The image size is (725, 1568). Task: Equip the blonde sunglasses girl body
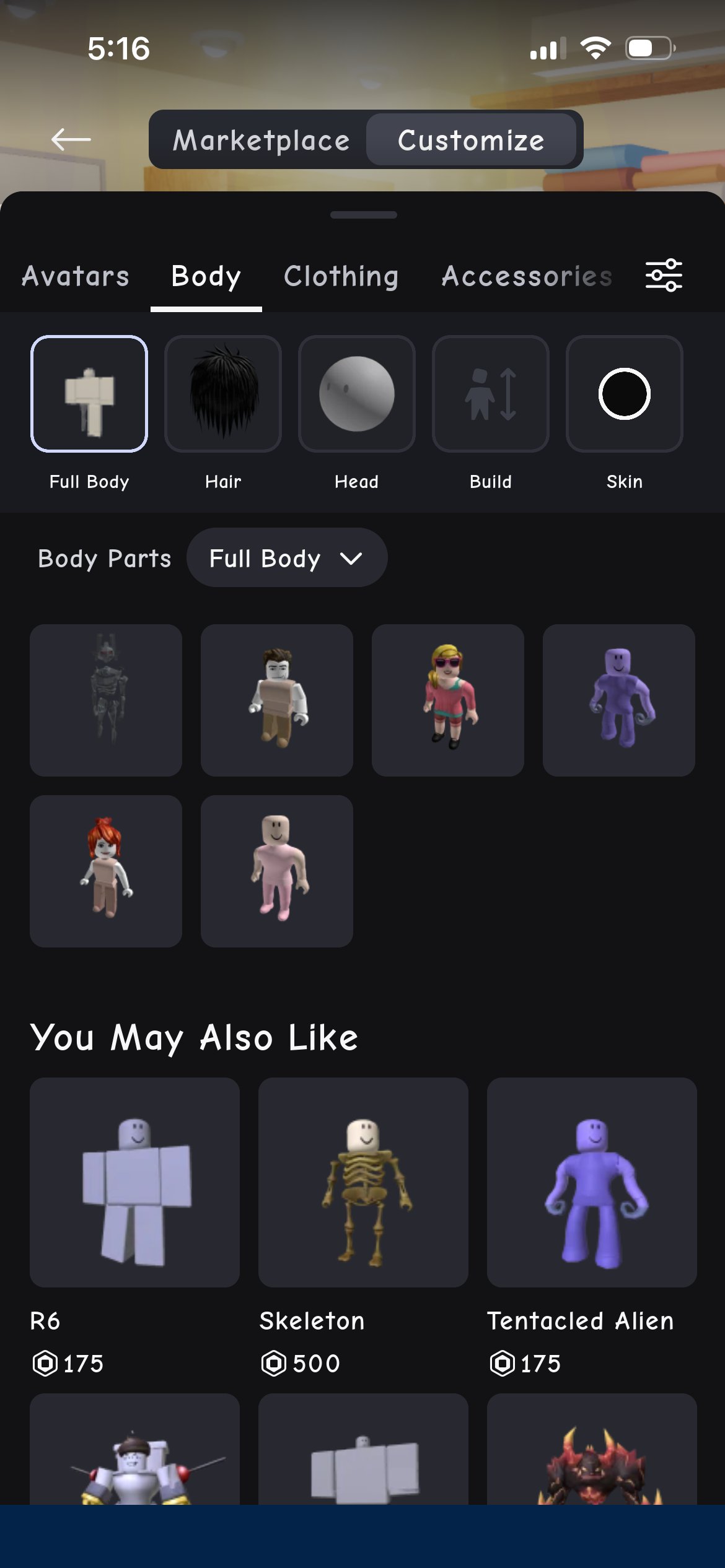(x=448, y=700)
